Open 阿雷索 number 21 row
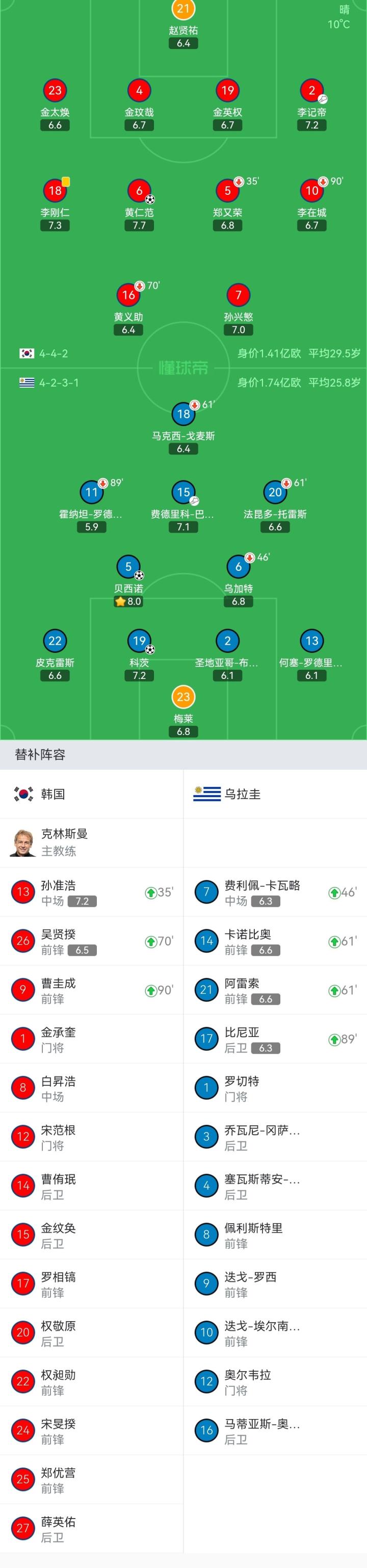 click(275, 990)
